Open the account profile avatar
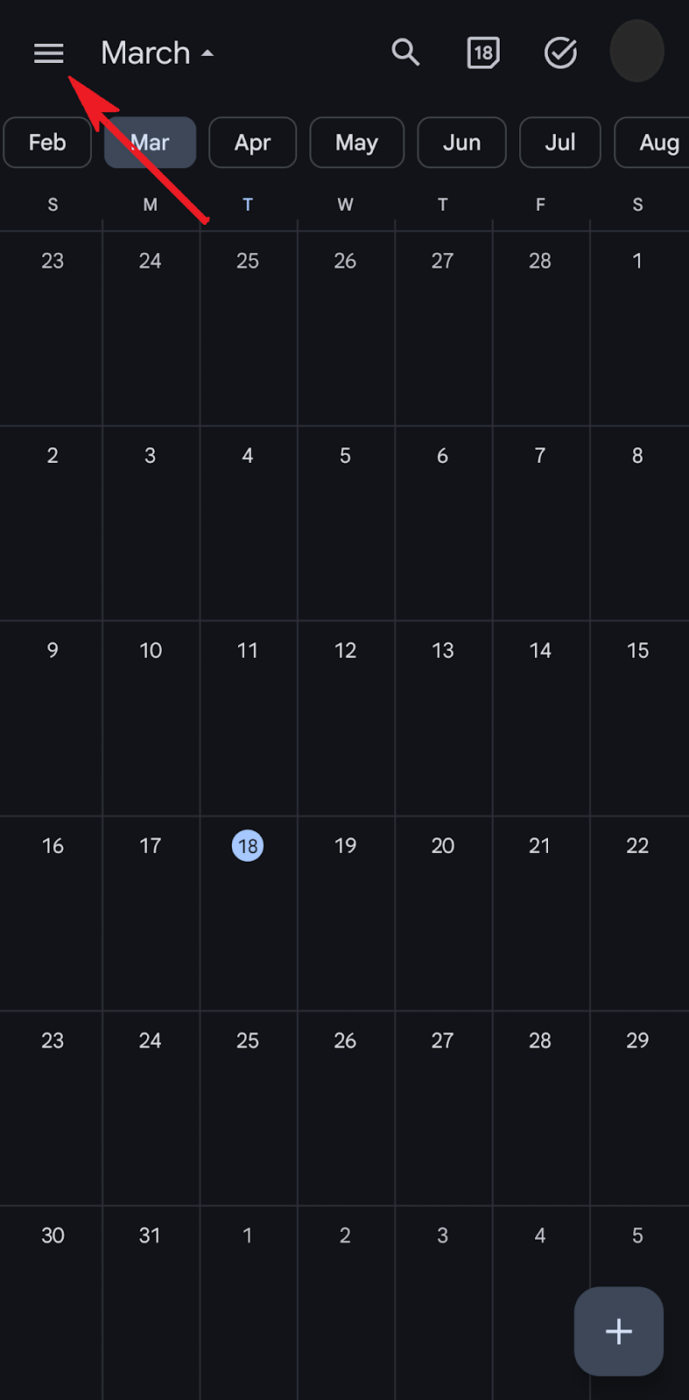 click(637, 52)
